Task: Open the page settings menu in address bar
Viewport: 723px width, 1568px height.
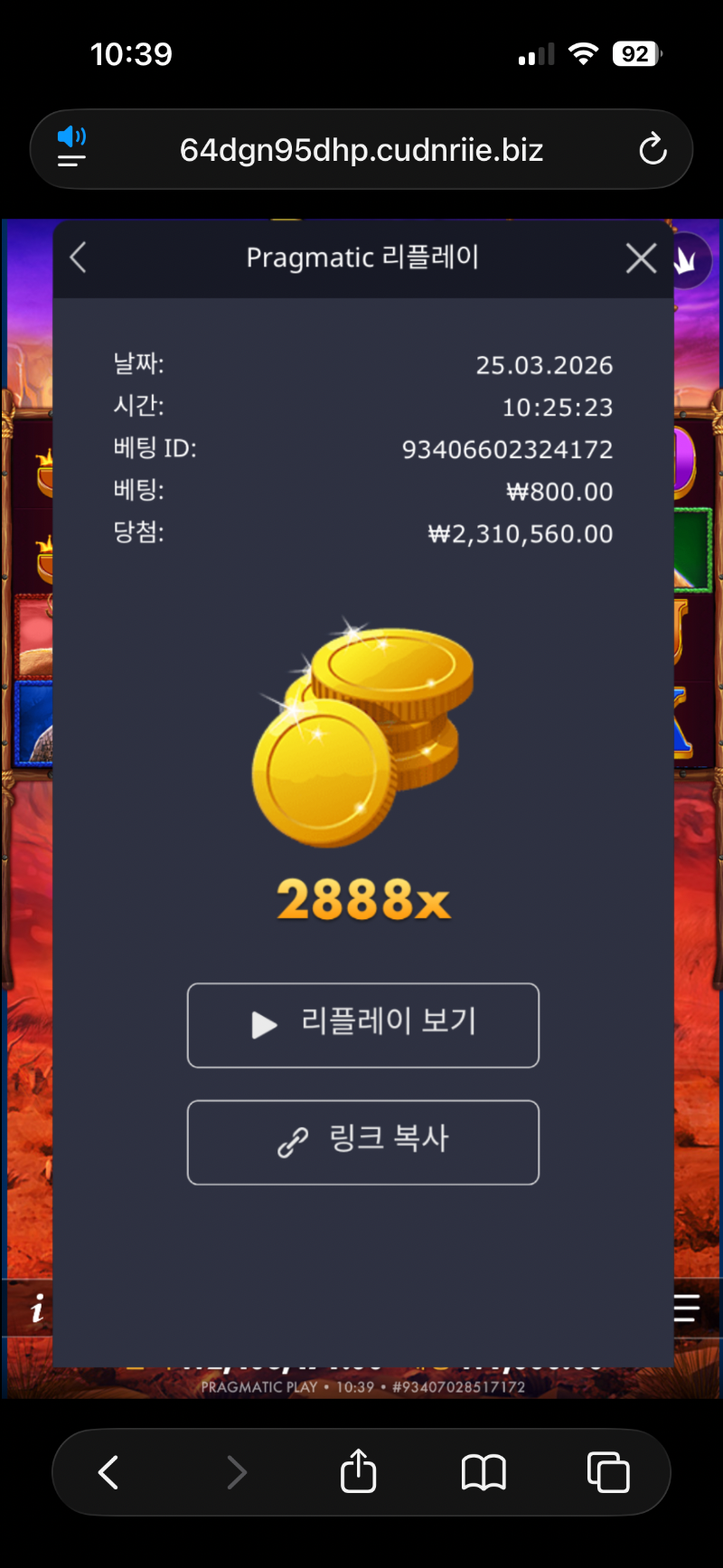Action: click(x=71, y=148)
